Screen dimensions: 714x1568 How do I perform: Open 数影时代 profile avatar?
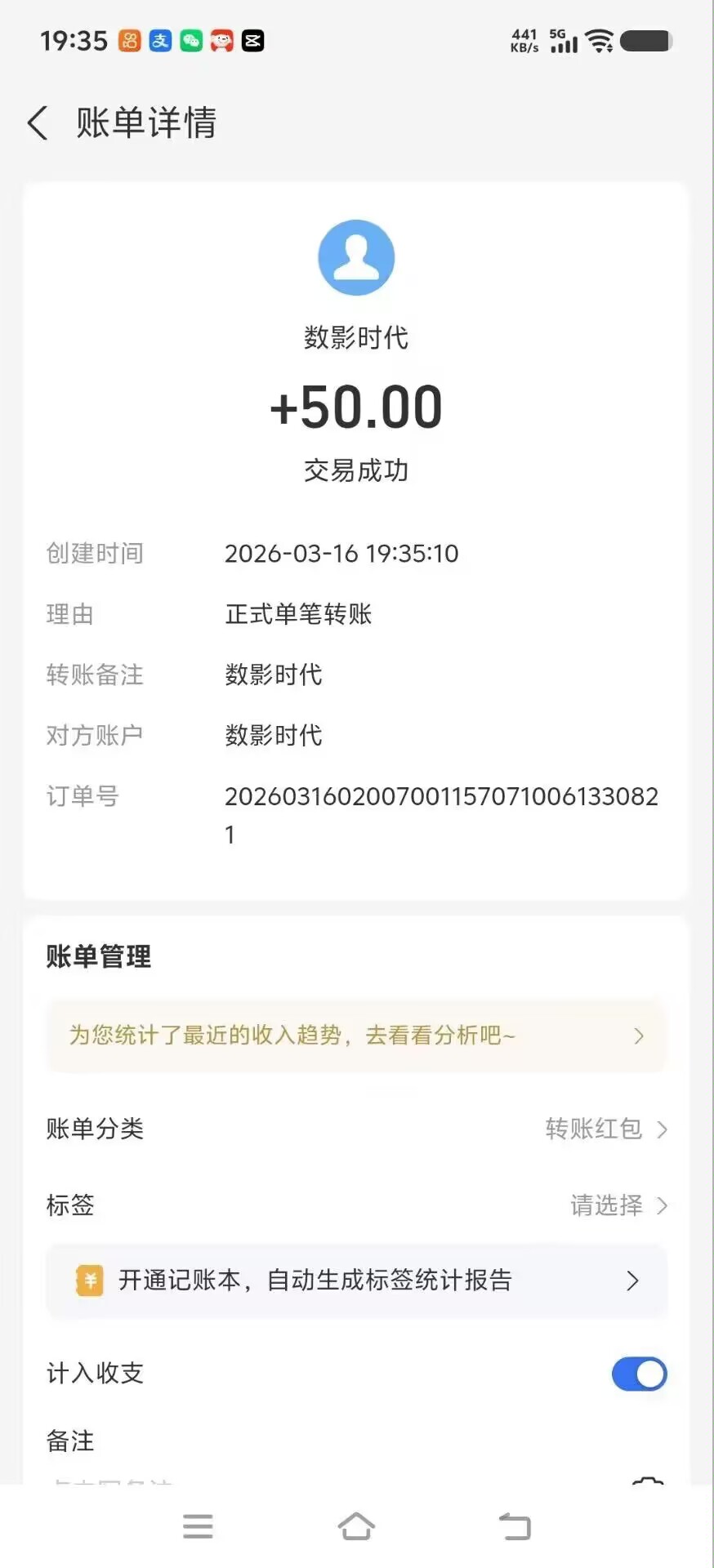(356, 258)
